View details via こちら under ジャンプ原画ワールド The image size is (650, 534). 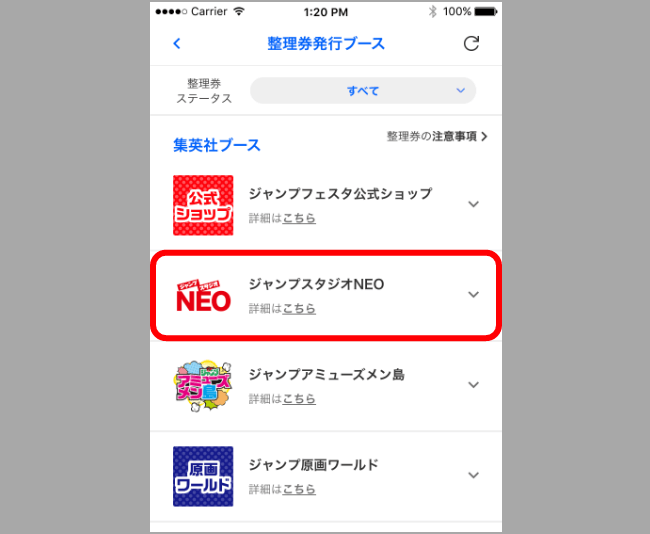click(x=299, y=489)
